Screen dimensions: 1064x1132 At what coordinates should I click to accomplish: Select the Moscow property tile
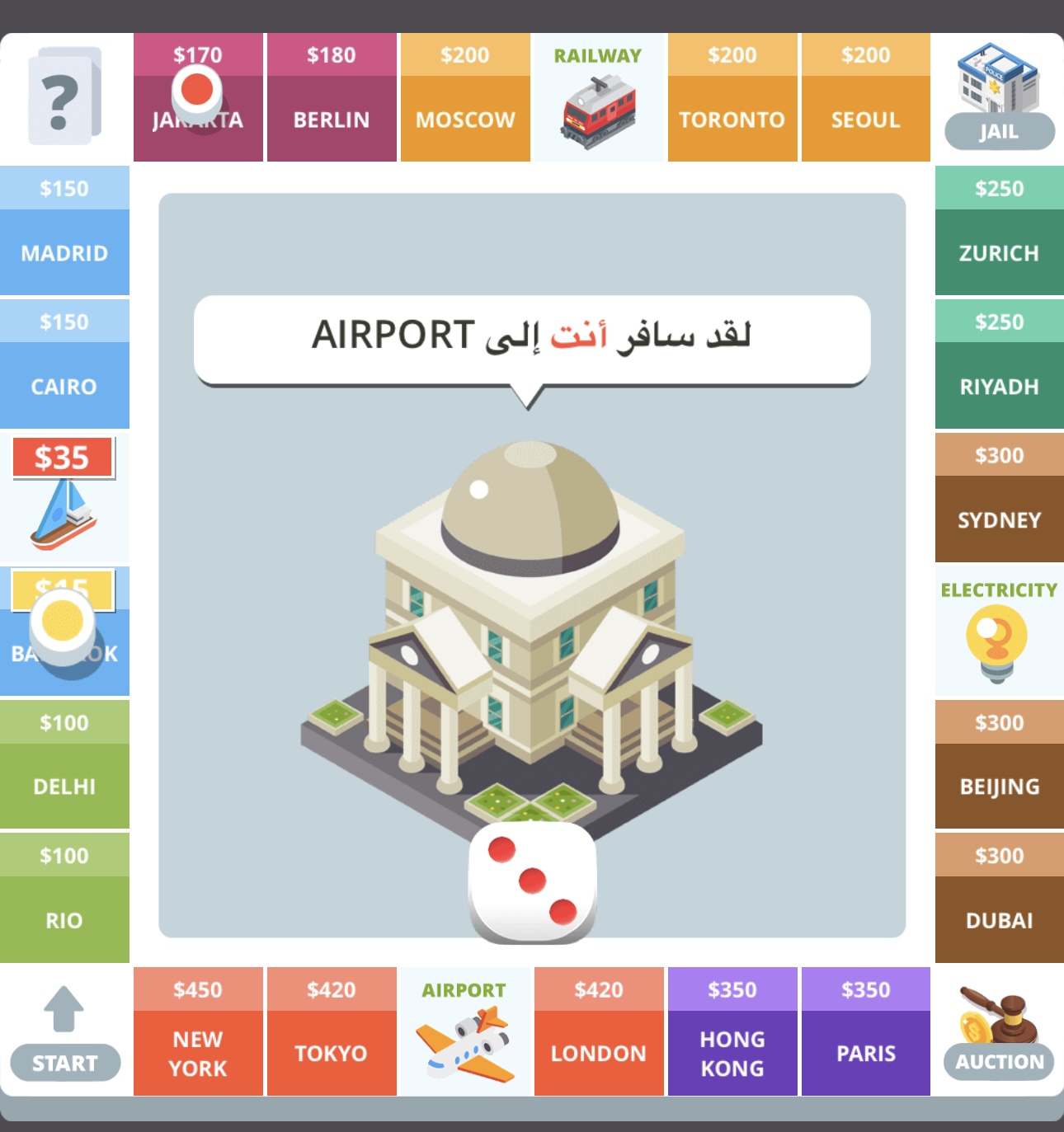pos(465,98)
